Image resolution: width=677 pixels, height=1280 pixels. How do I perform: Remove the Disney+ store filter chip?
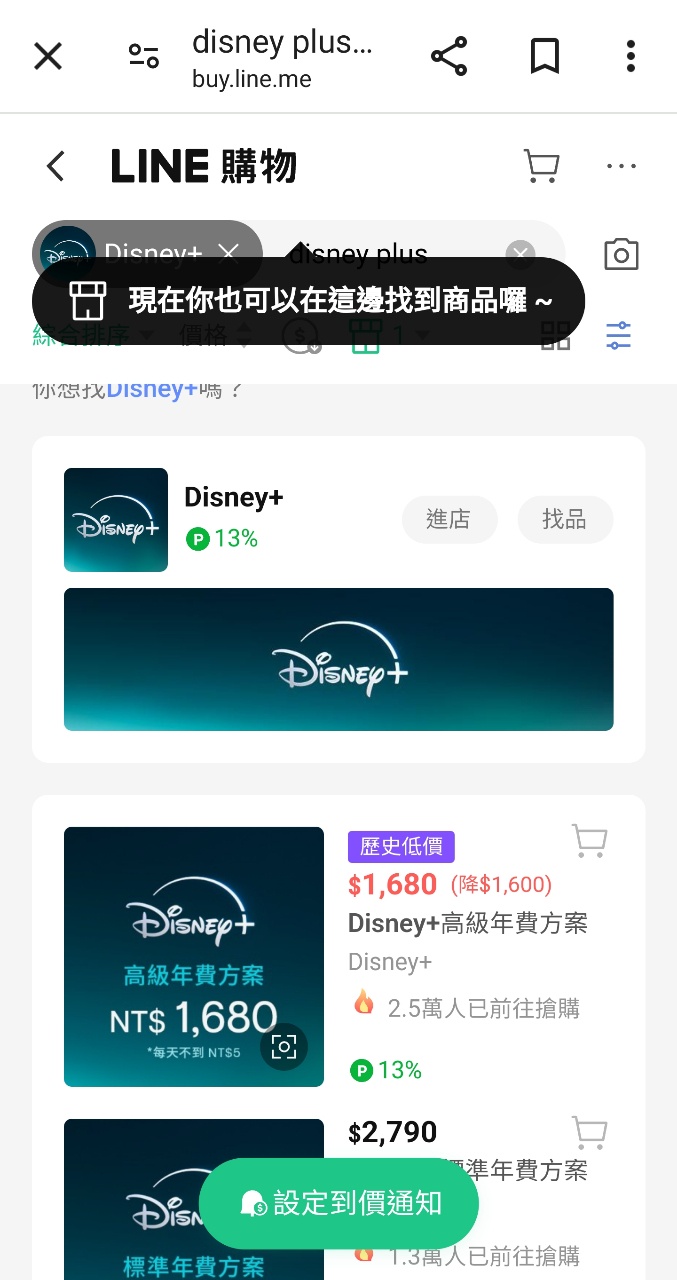229,252
